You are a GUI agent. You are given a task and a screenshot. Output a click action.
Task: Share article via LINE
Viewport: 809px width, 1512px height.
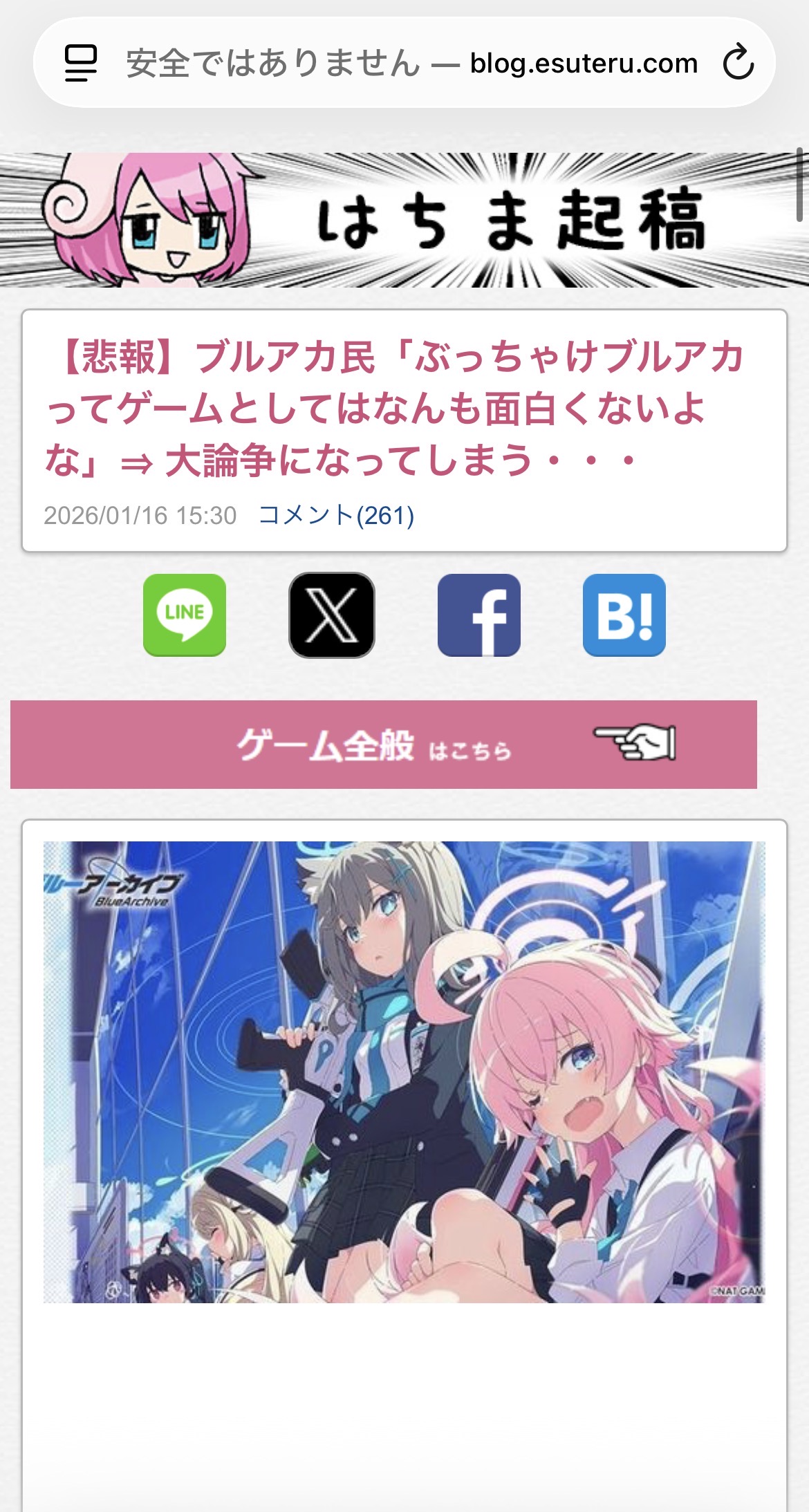pyautogui.click(x=185, y=615)
